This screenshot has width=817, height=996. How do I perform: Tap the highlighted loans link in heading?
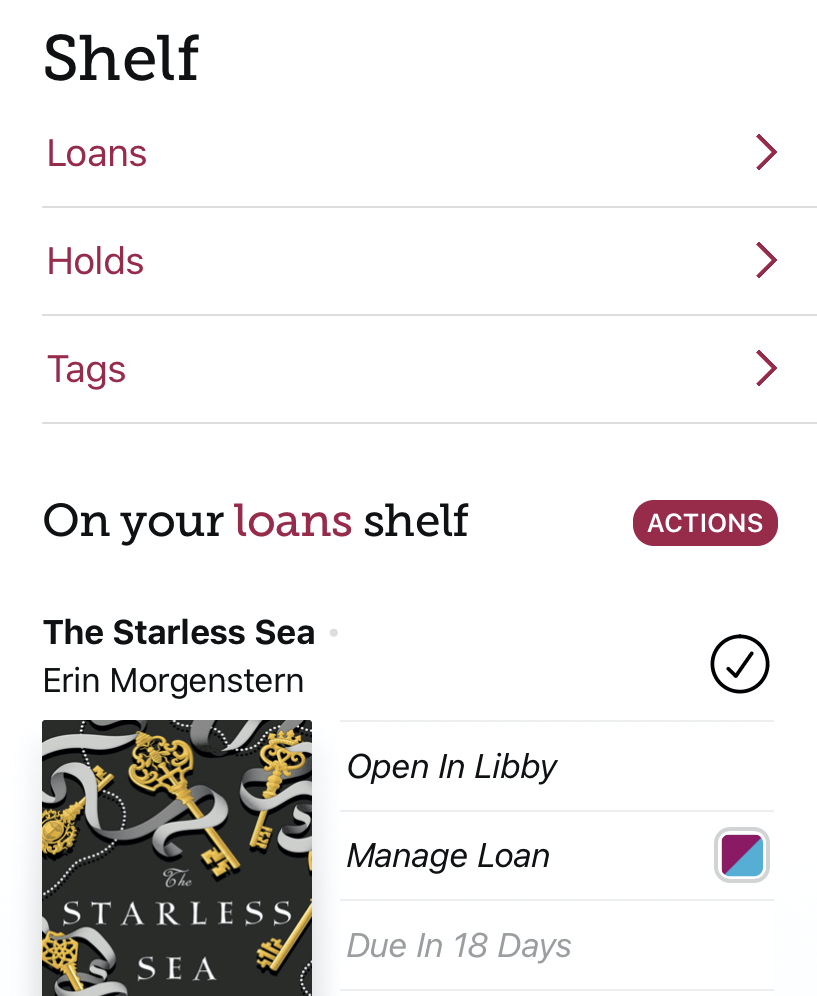[293, 521]
